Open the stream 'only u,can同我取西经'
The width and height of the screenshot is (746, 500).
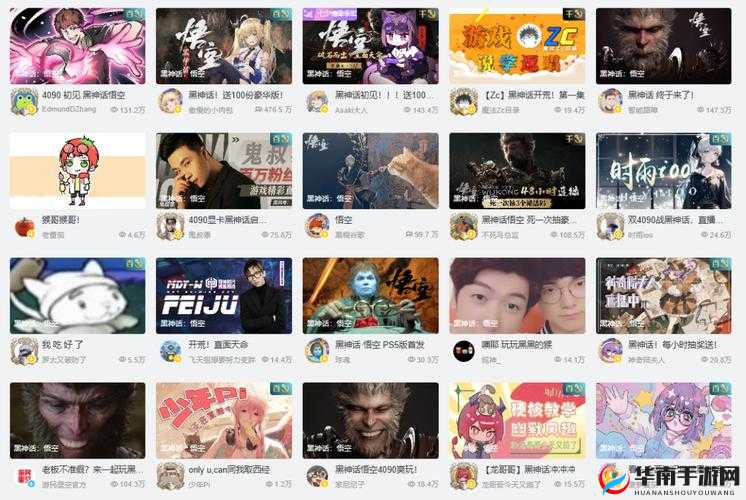224,420
